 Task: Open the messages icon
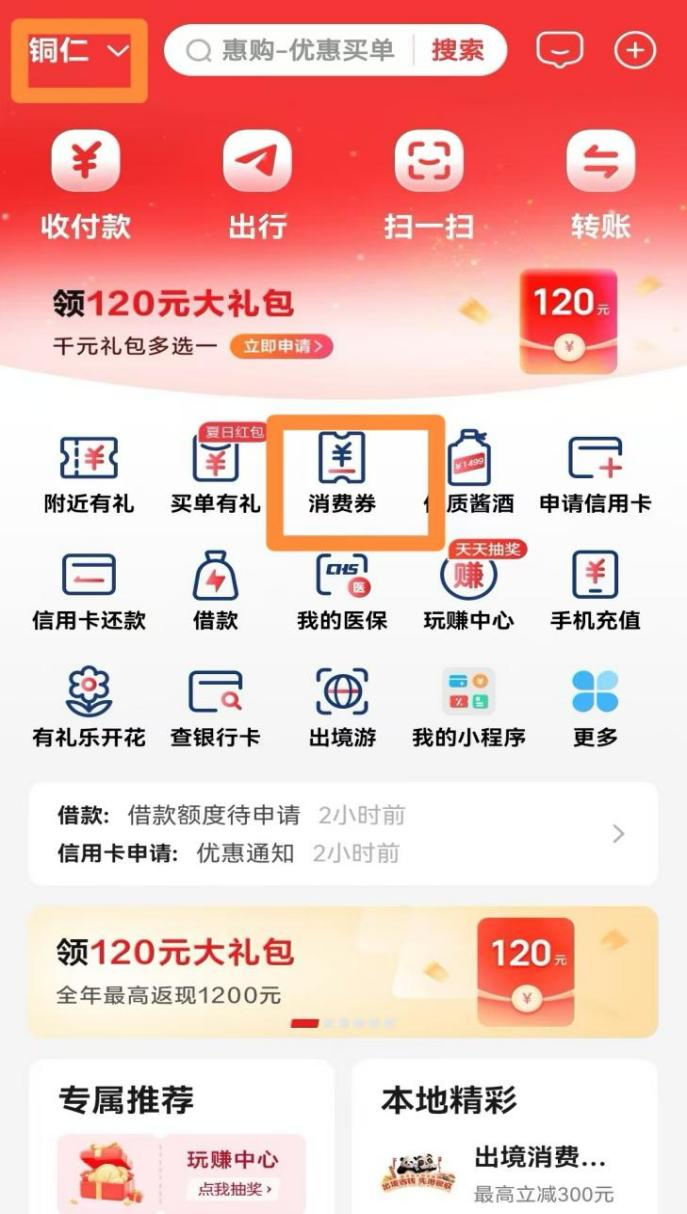tap(558, 50)
